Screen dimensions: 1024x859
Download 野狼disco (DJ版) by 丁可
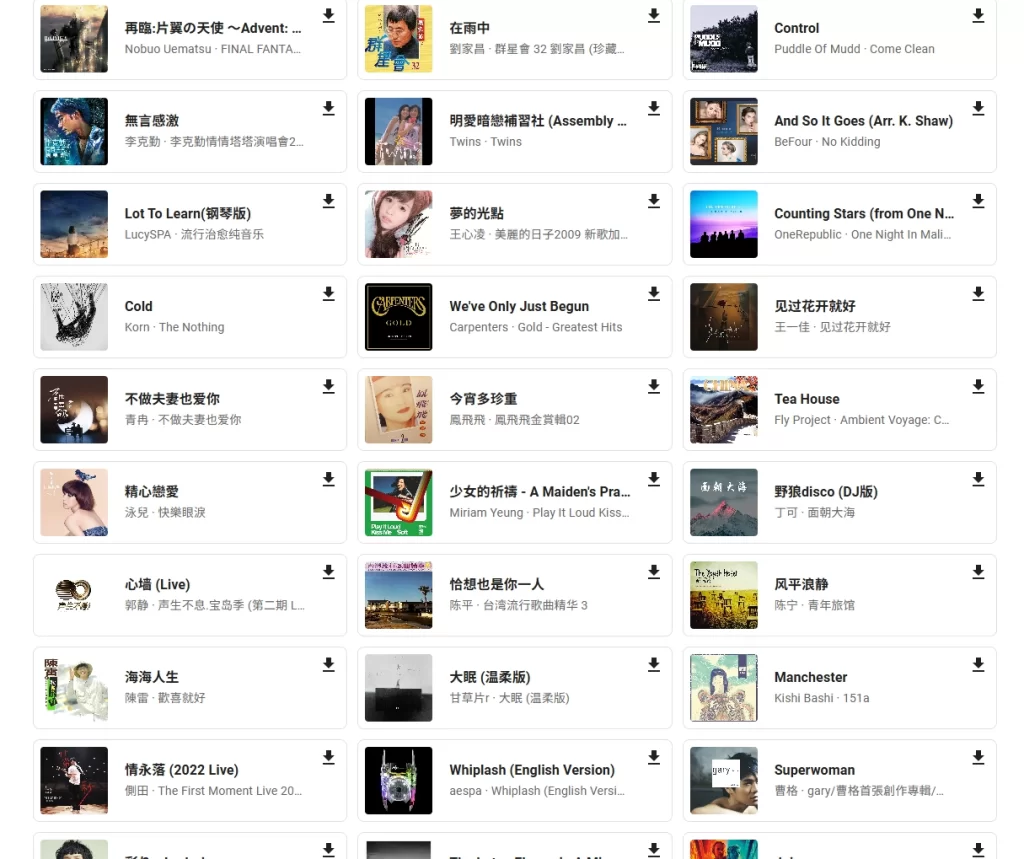tap(978, 479)
